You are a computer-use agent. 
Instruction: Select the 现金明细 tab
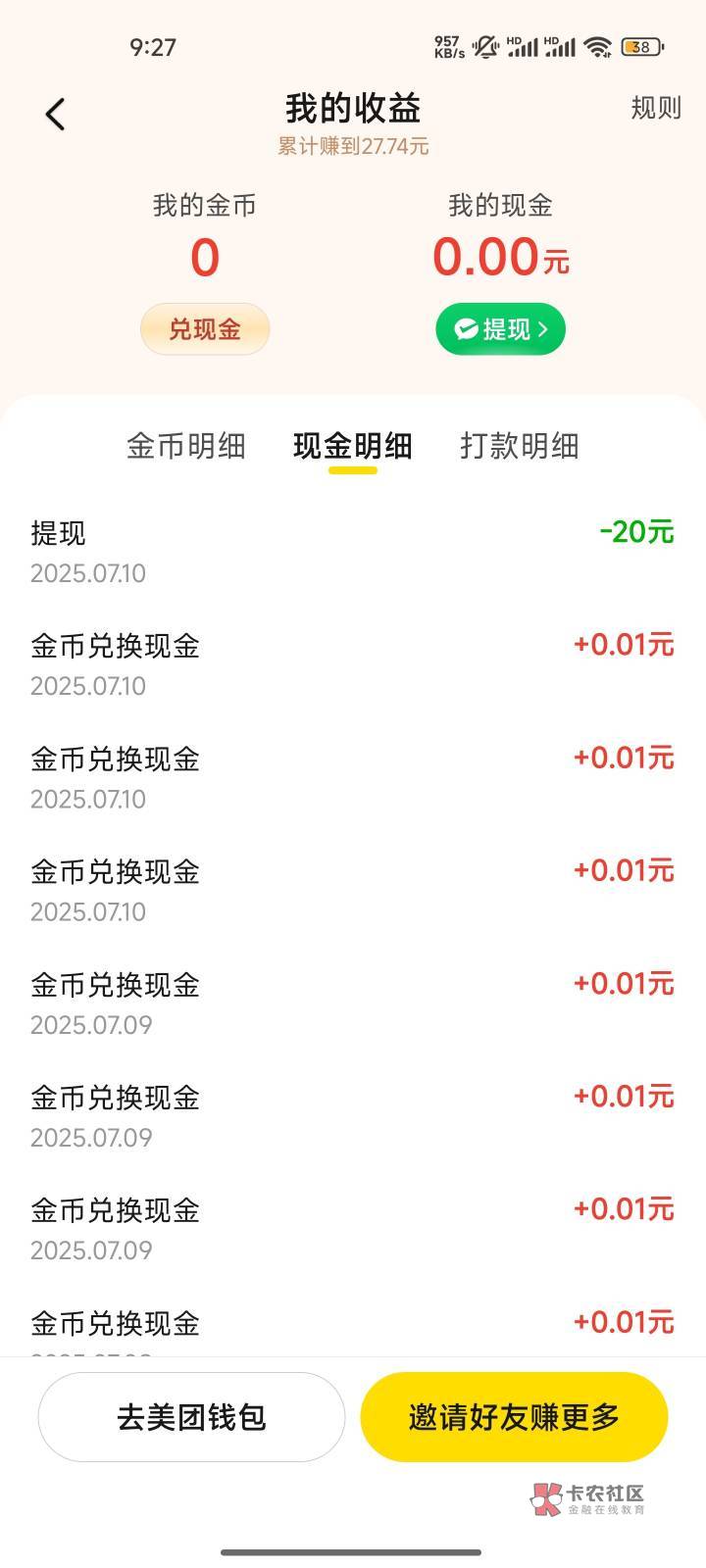(352, 446)
